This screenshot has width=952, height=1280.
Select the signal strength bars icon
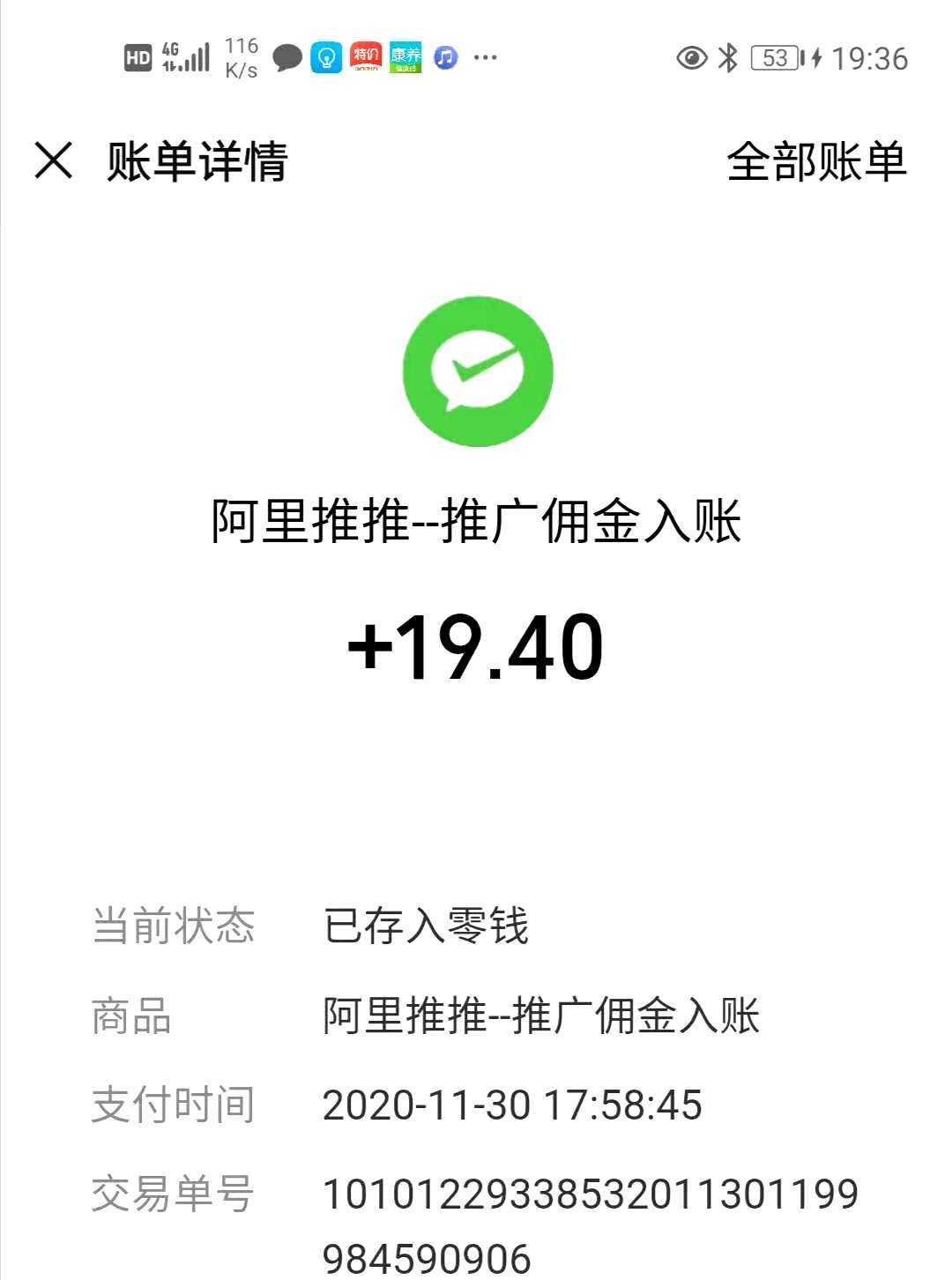(196, 56)
